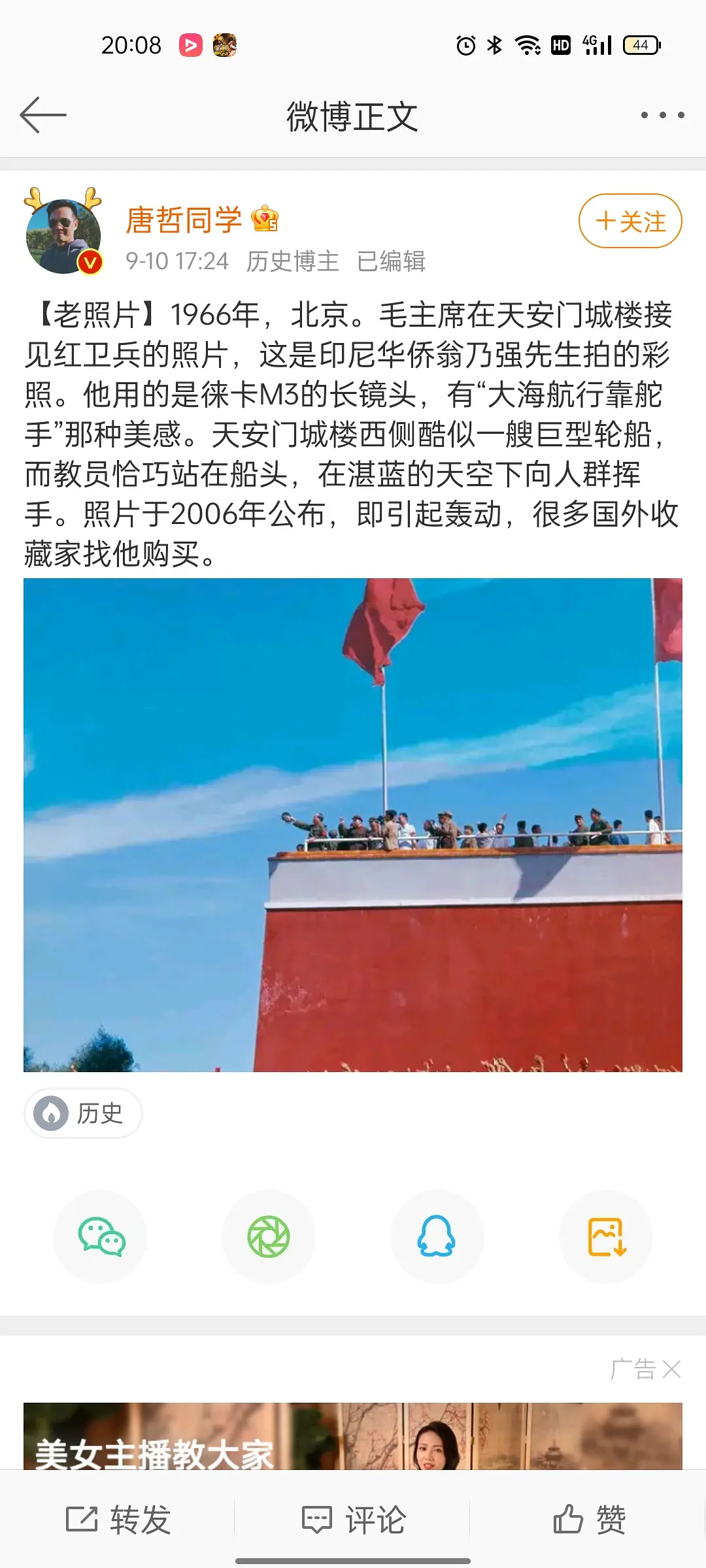View the Tiananmen photo in full size
706x1568 pixels.
pos(353,825)
